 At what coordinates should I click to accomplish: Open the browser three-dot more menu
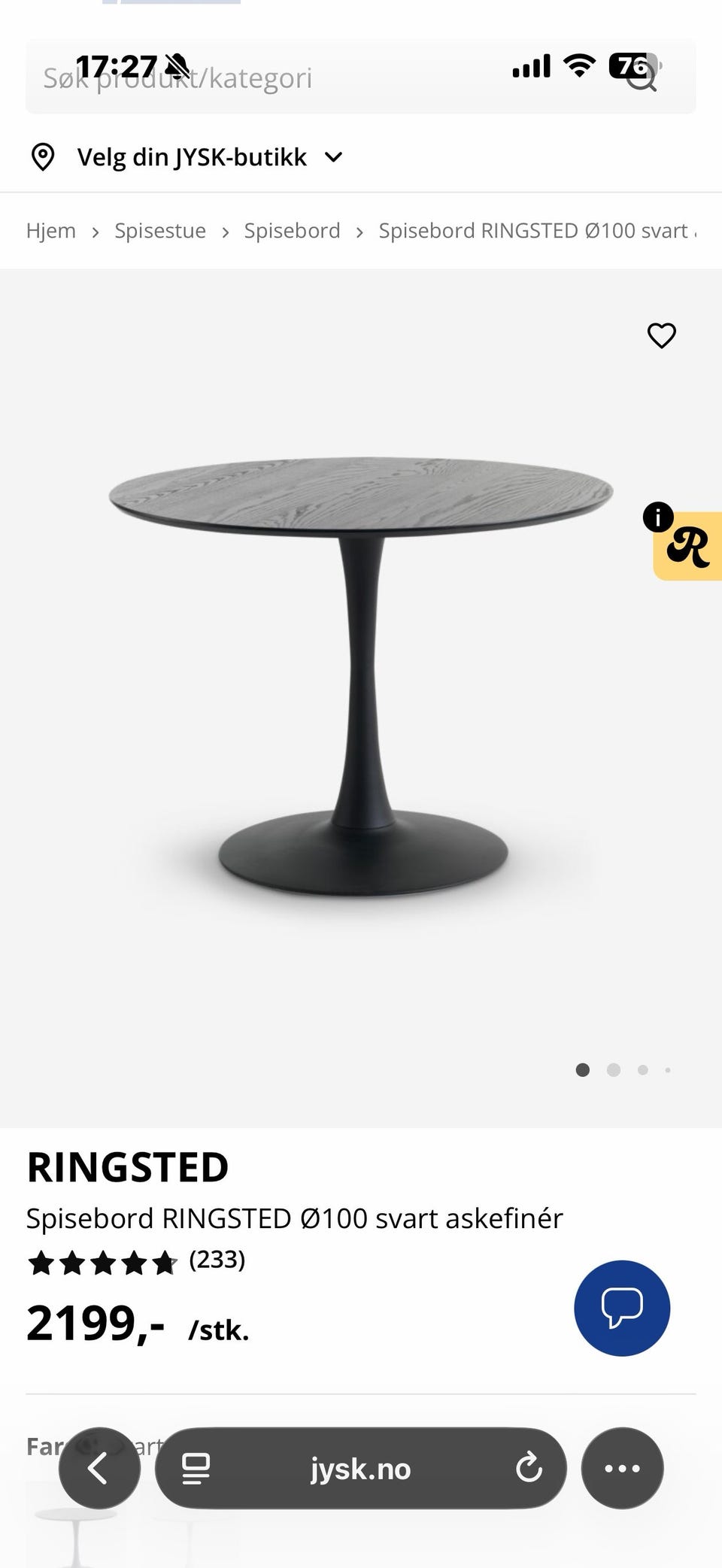(622, 1468)
